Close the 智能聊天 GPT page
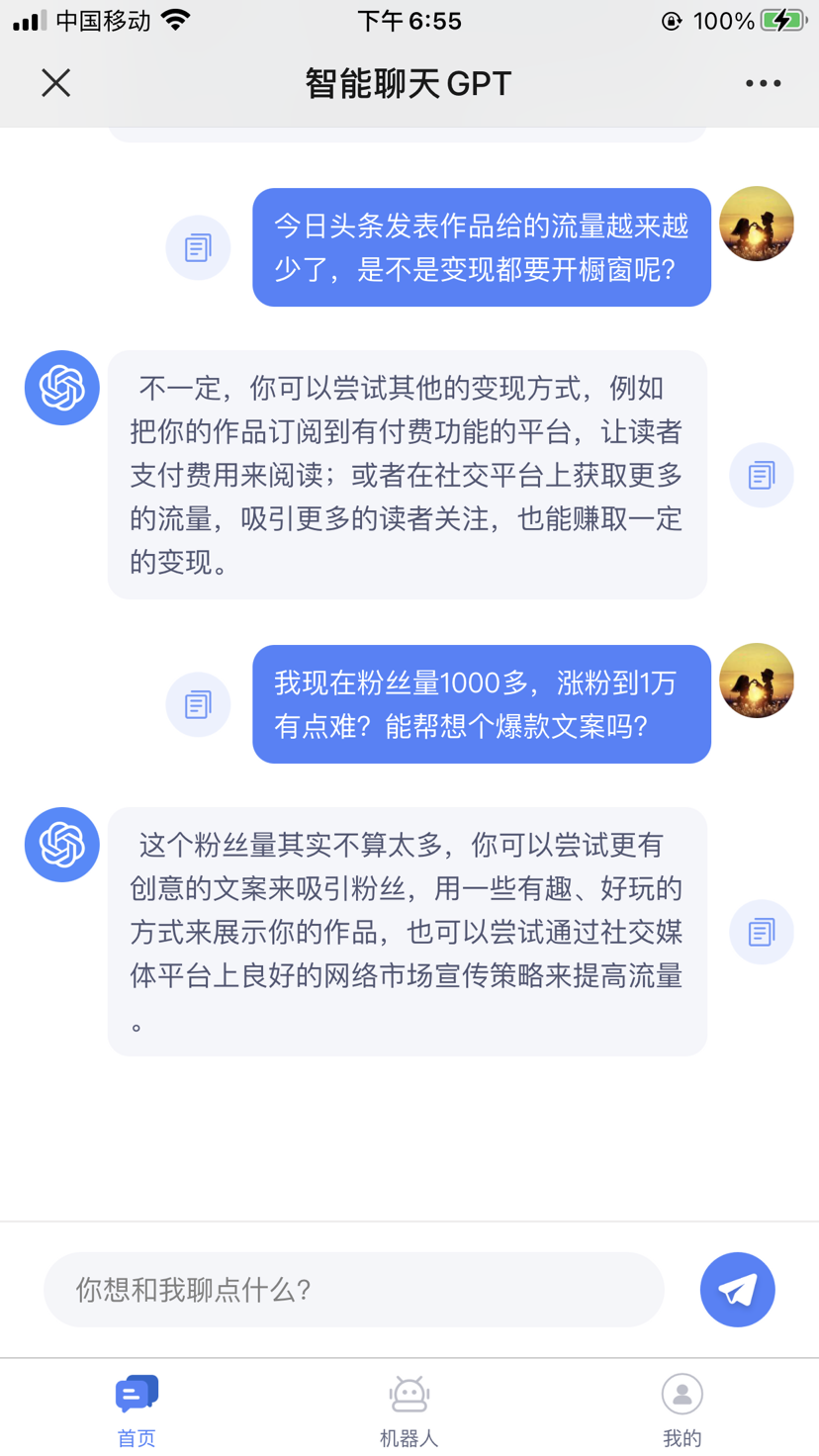This screenshot has height=1456, width=819. pyautogui.click(x=56, y=83)
